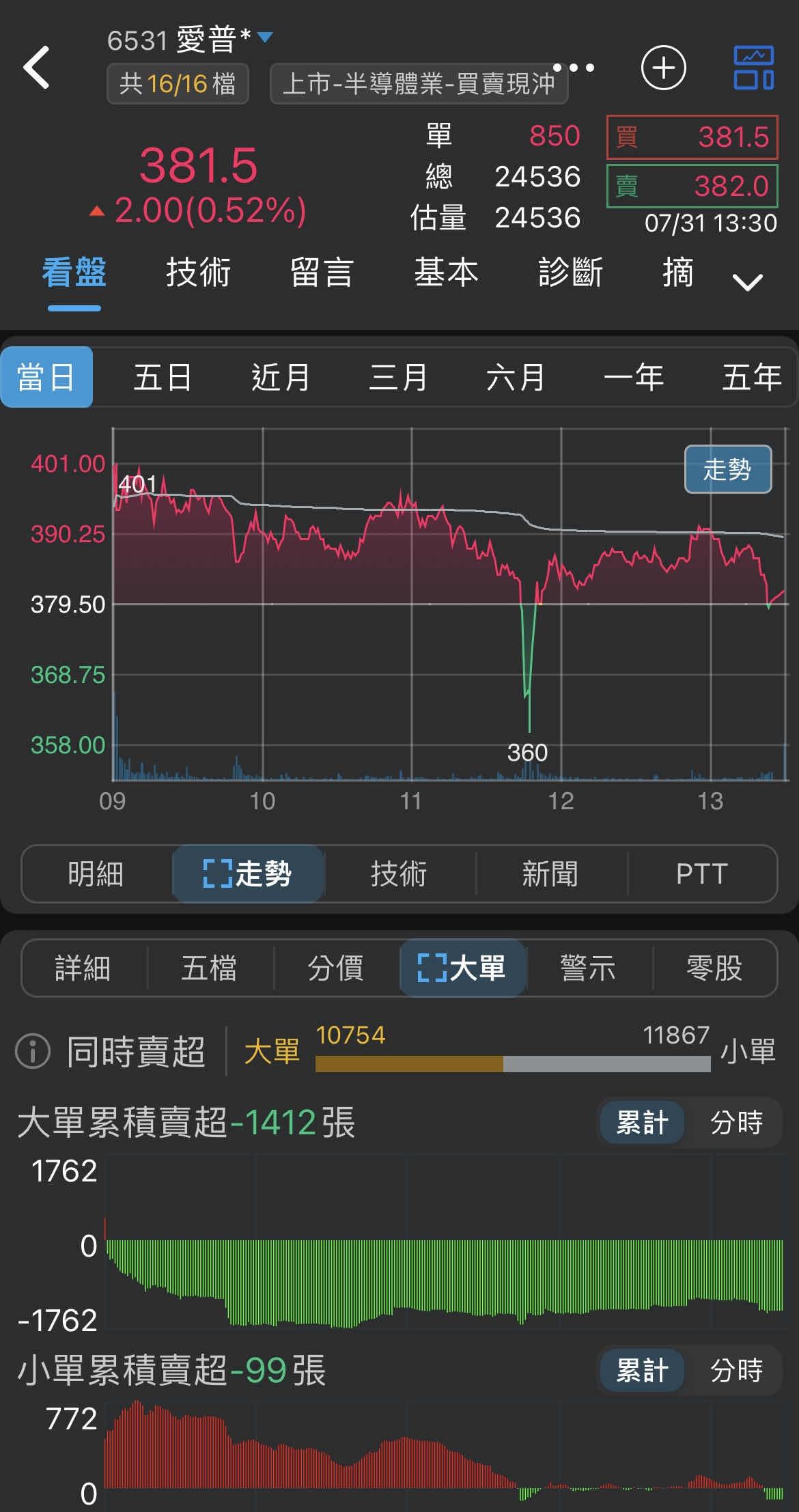
Task: Switch to the 明細 segment
Action: coord(96,873)
